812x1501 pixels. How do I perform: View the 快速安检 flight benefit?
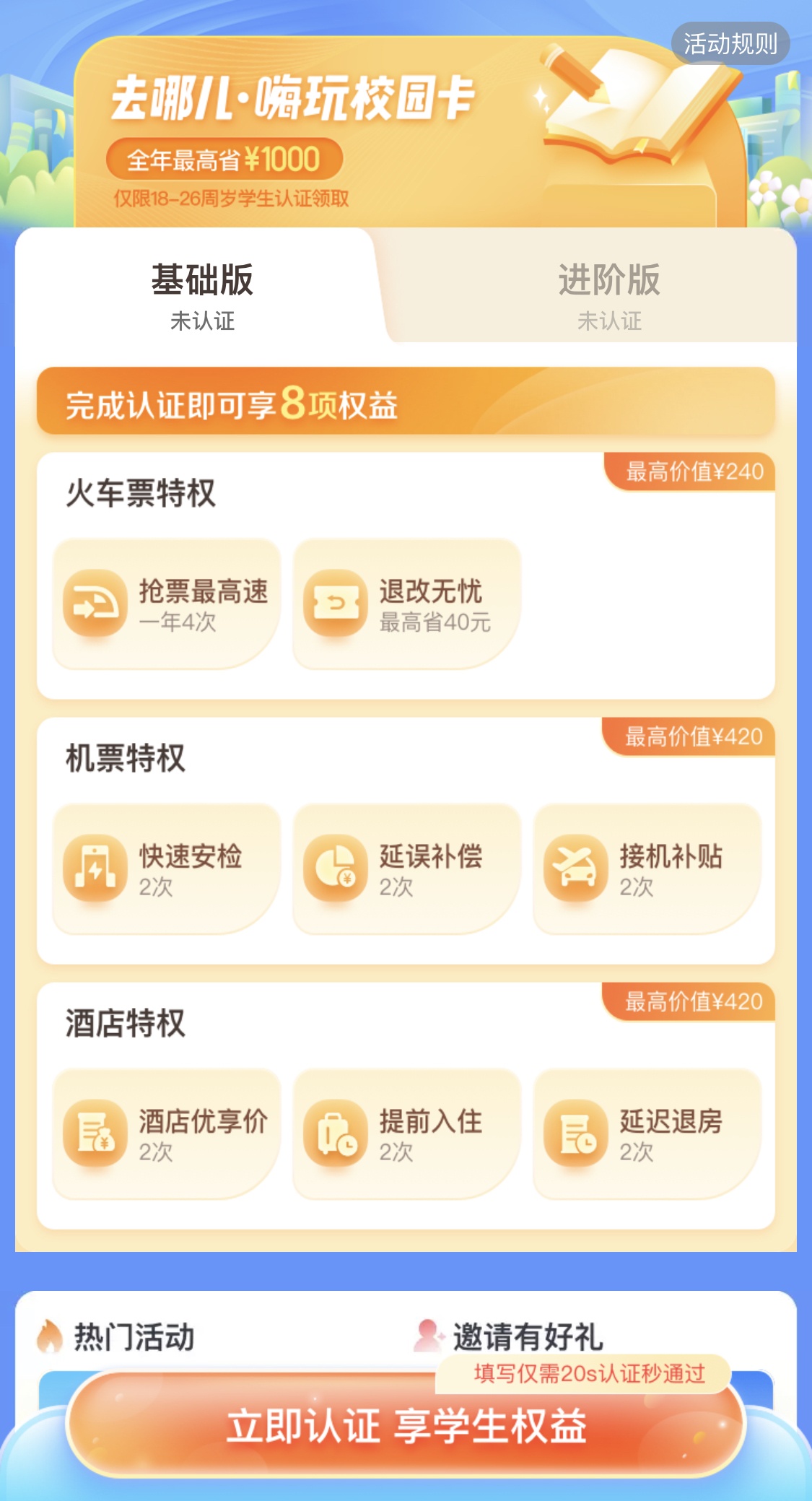coord(167,869)
